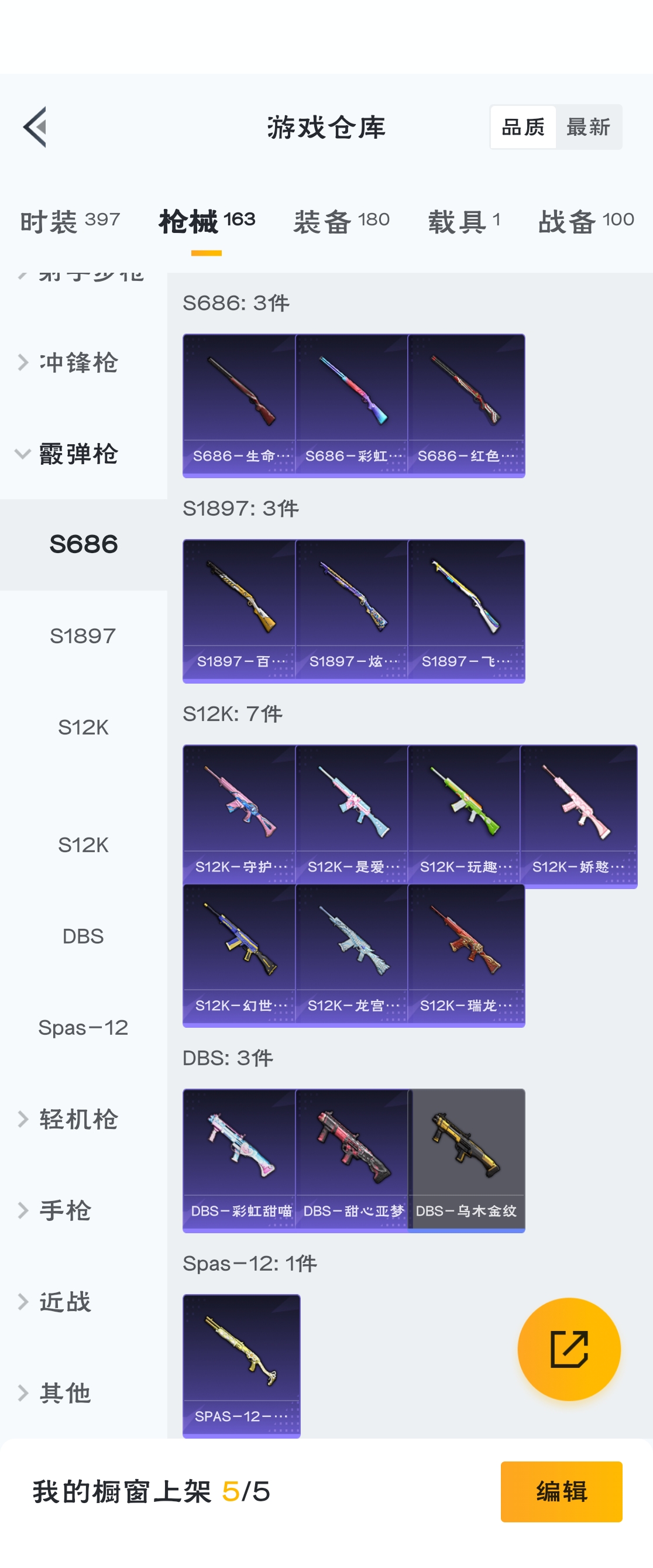This screenshot has width=653, height=1568.
Task: Go back from 游戏仓库
Action: [35, 126]
